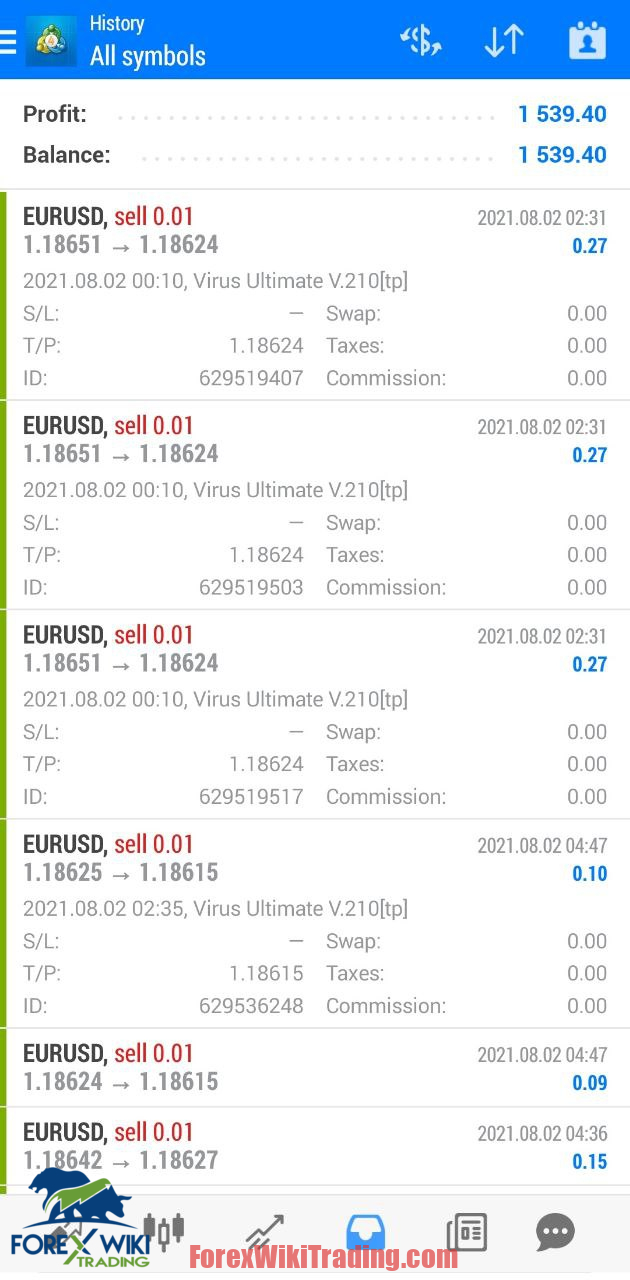Expand the EURUSD trade 1.18624 → 1.18615

(x=315, y=1067)
